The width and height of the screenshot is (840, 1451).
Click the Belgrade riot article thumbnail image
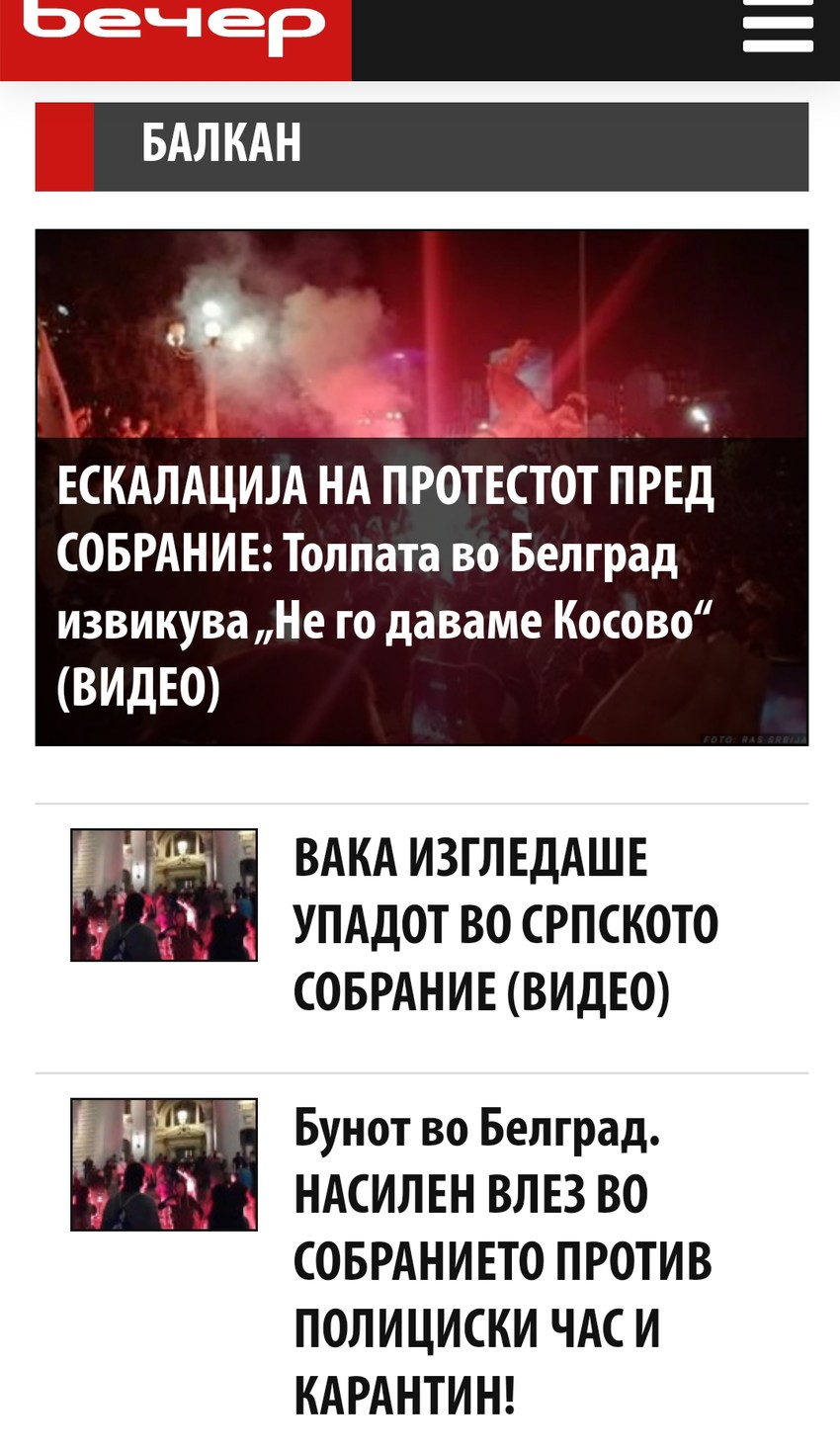pyautogui.click(x=163, y=1162)
